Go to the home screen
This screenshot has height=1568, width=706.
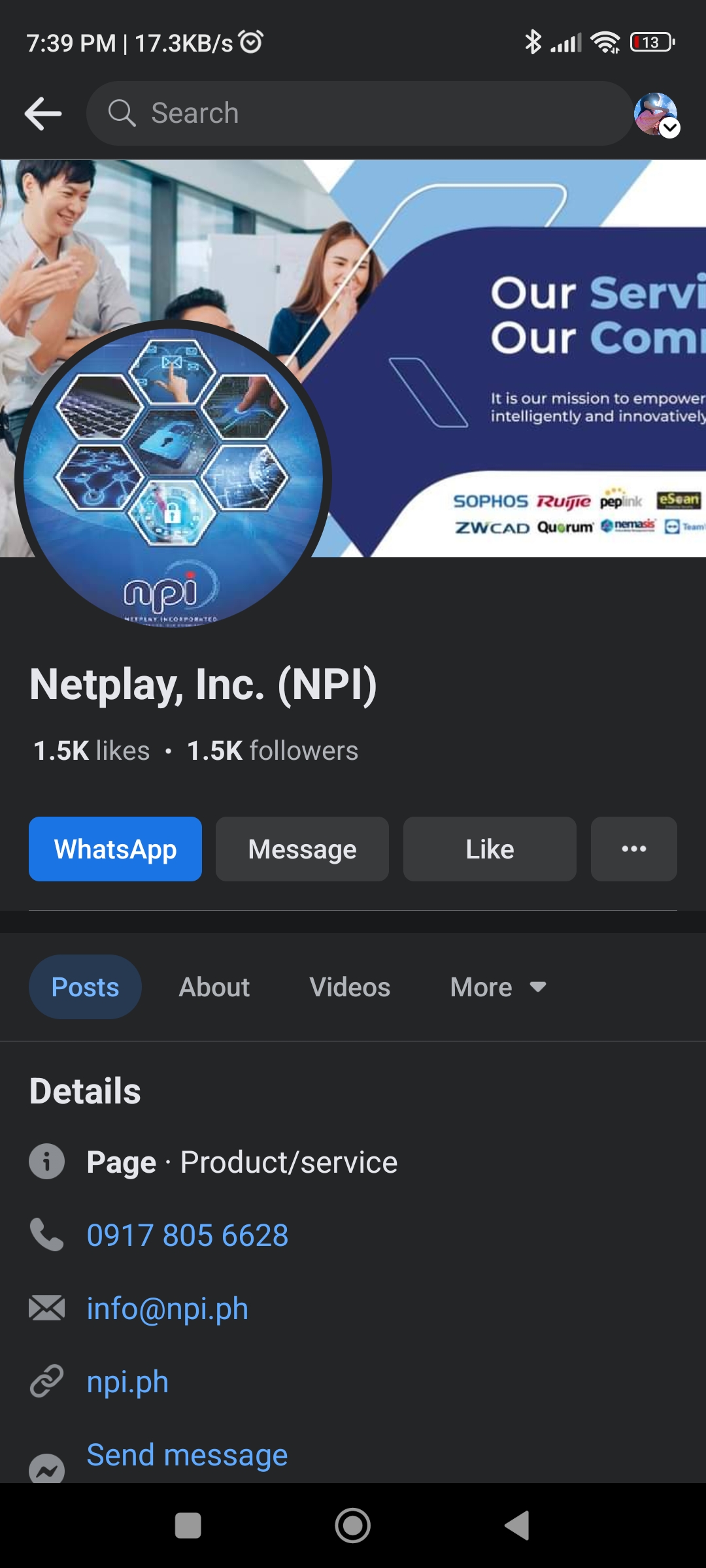click(x=353, y=1526)
